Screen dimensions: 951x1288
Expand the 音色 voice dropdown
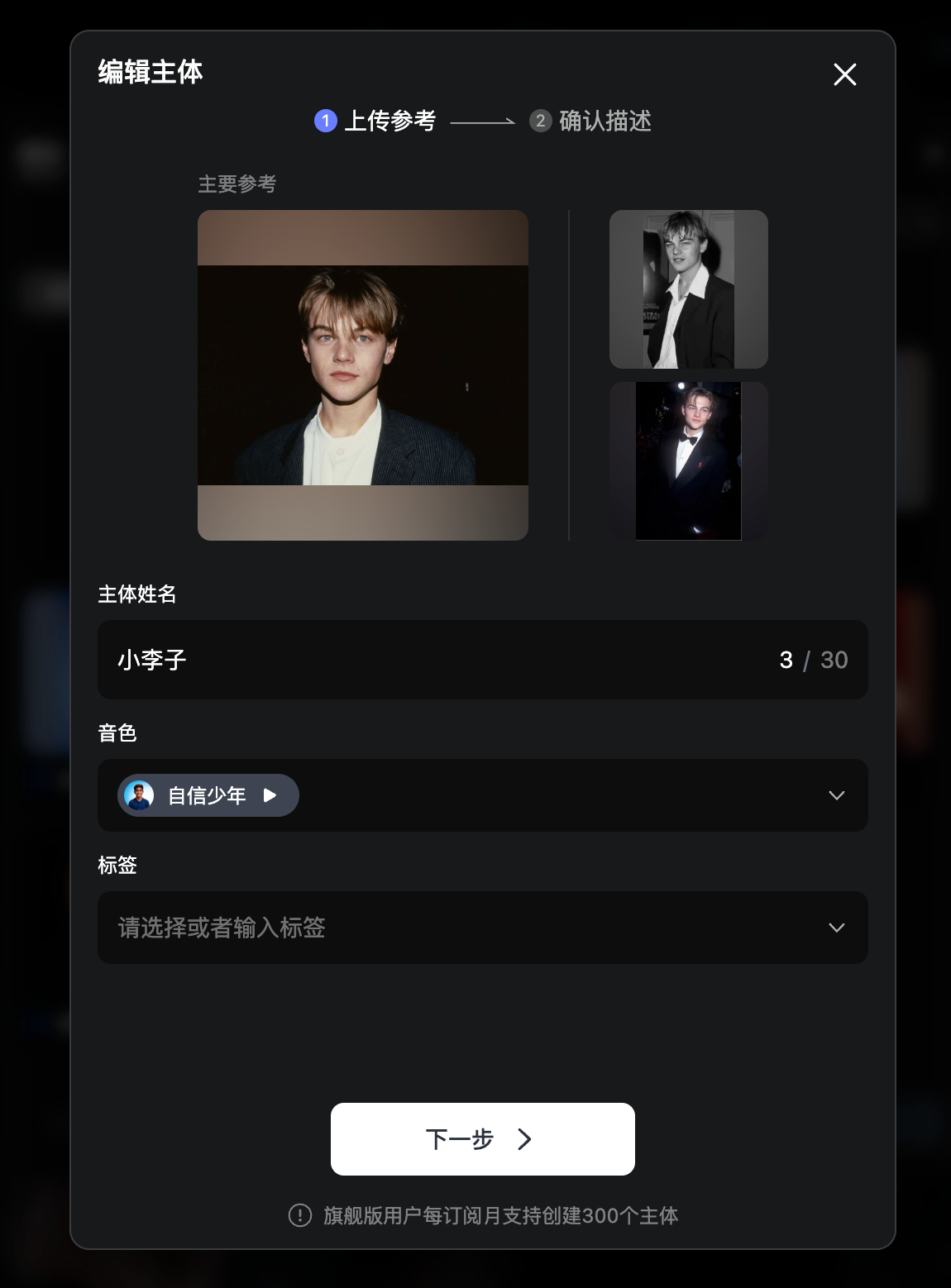click(x=836, y=795)
